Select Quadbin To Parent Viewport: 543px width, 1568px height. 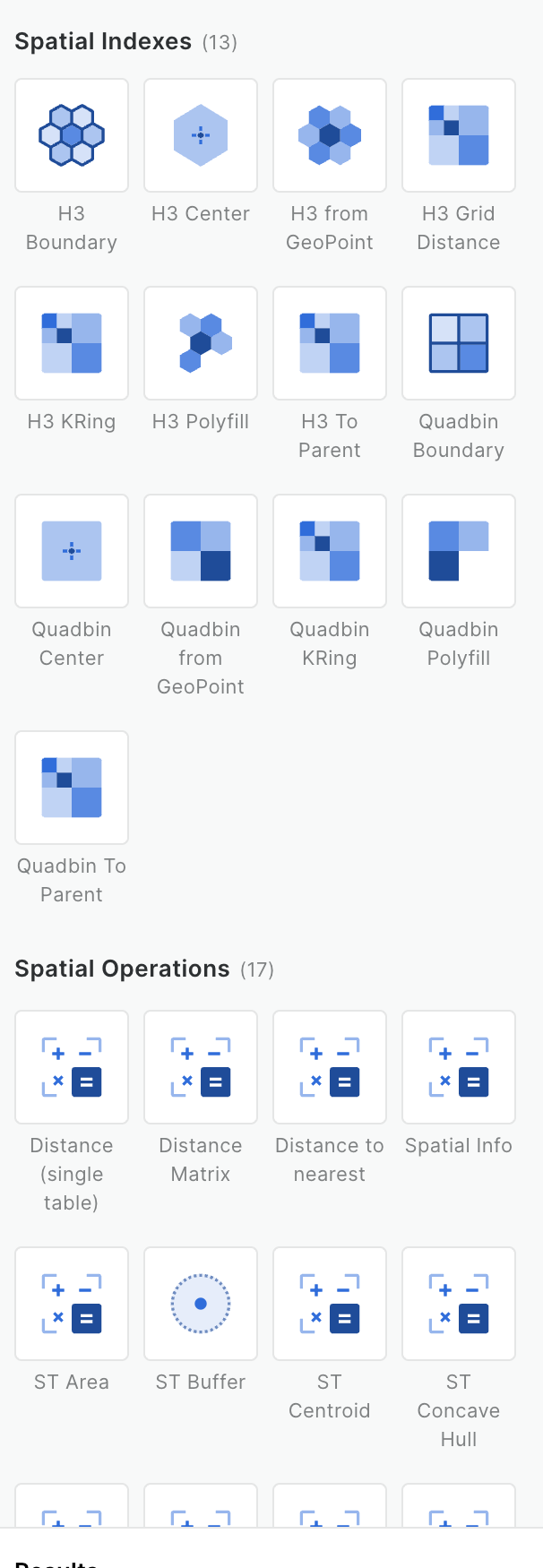click(x=72, y=788)
